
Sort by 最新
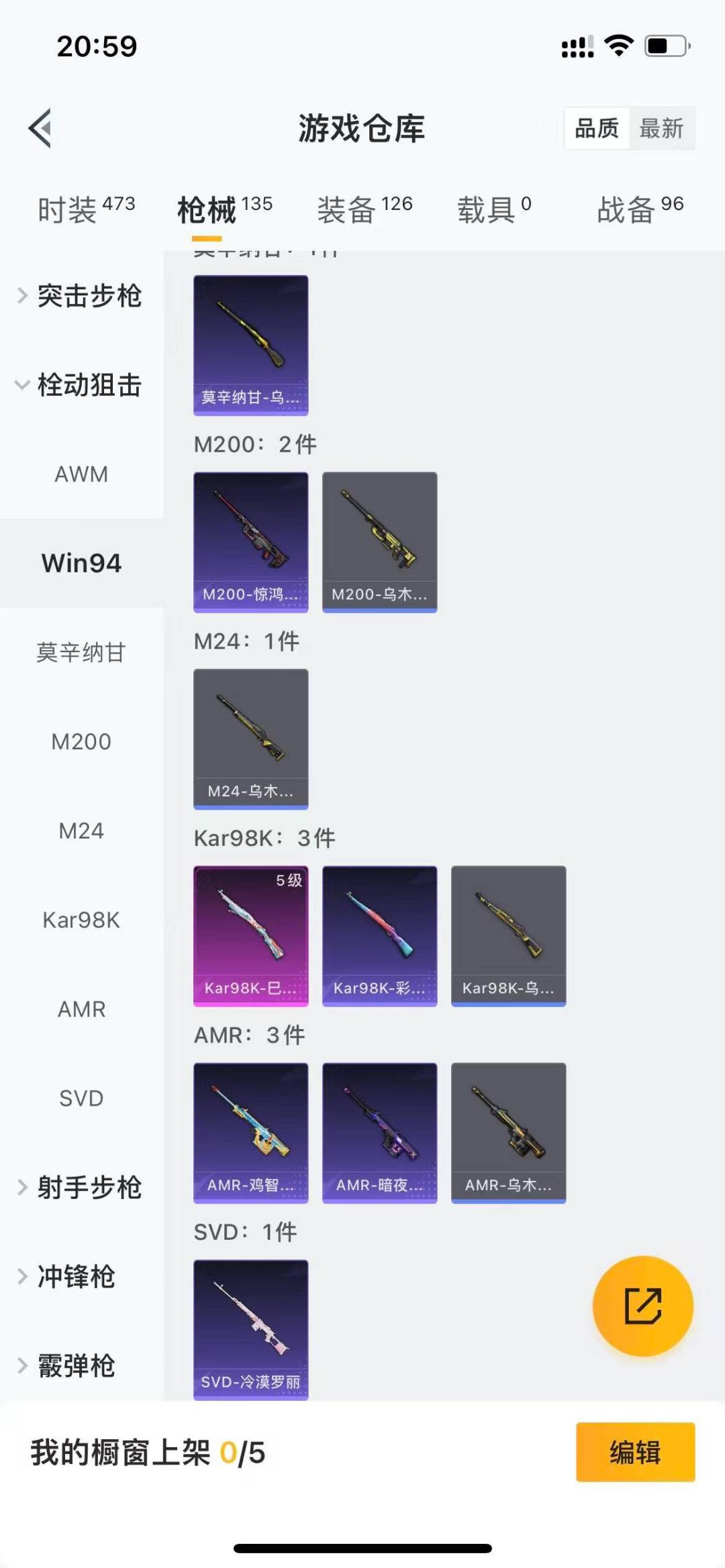(661, 127)
